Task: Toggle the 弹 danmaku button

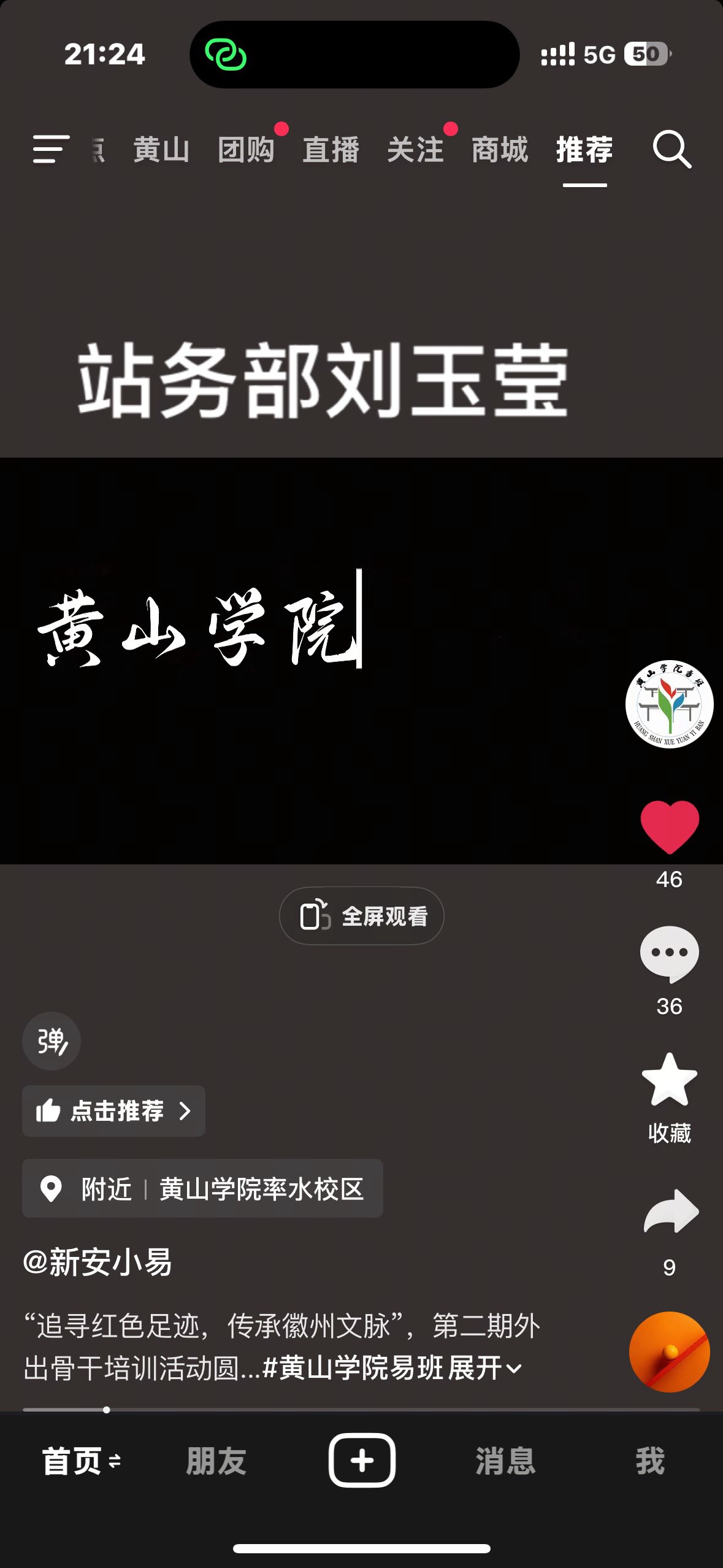Action: point(52,1041)
